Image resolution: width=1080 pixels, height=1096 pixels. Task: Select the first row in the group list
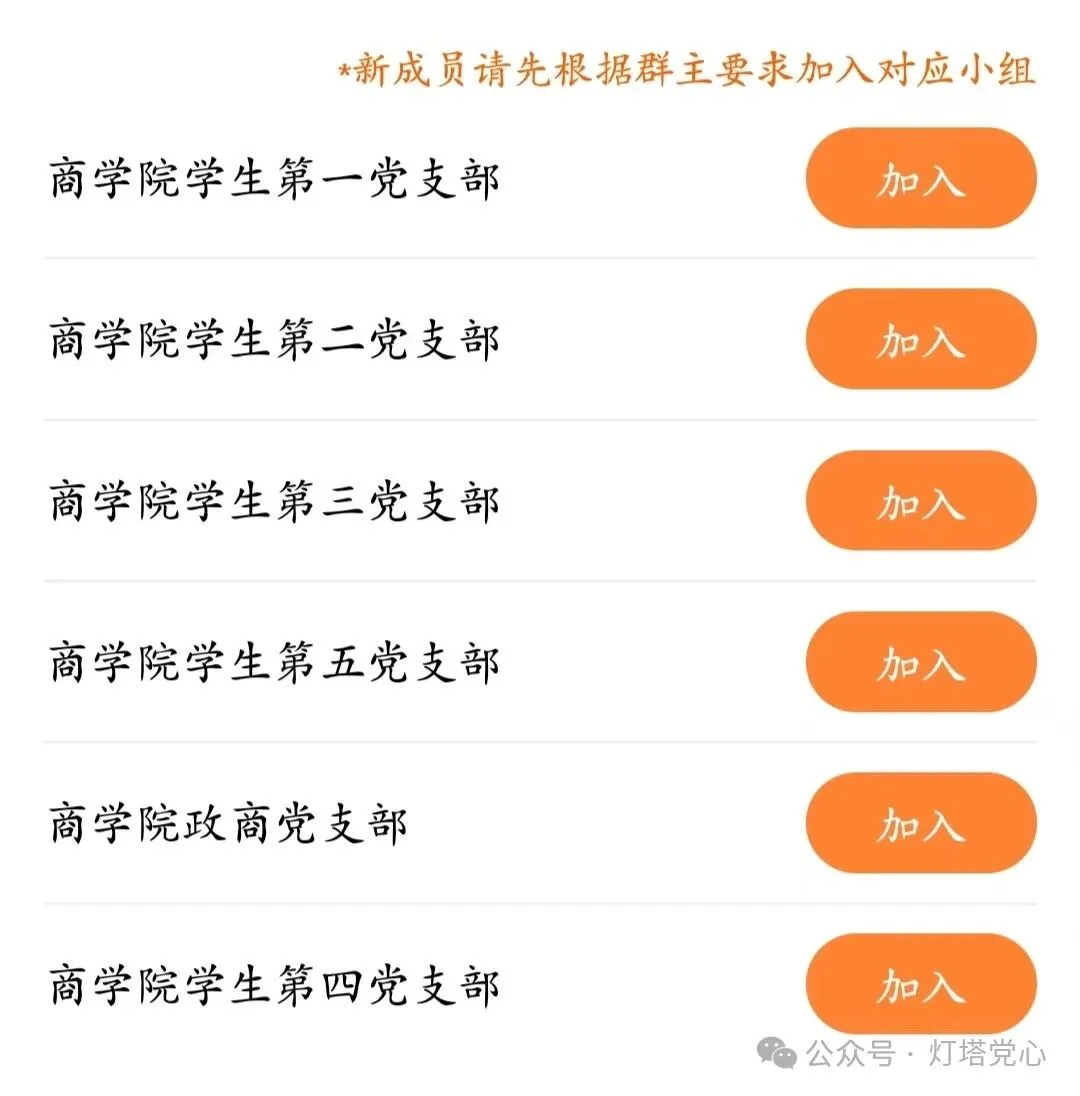540,177
